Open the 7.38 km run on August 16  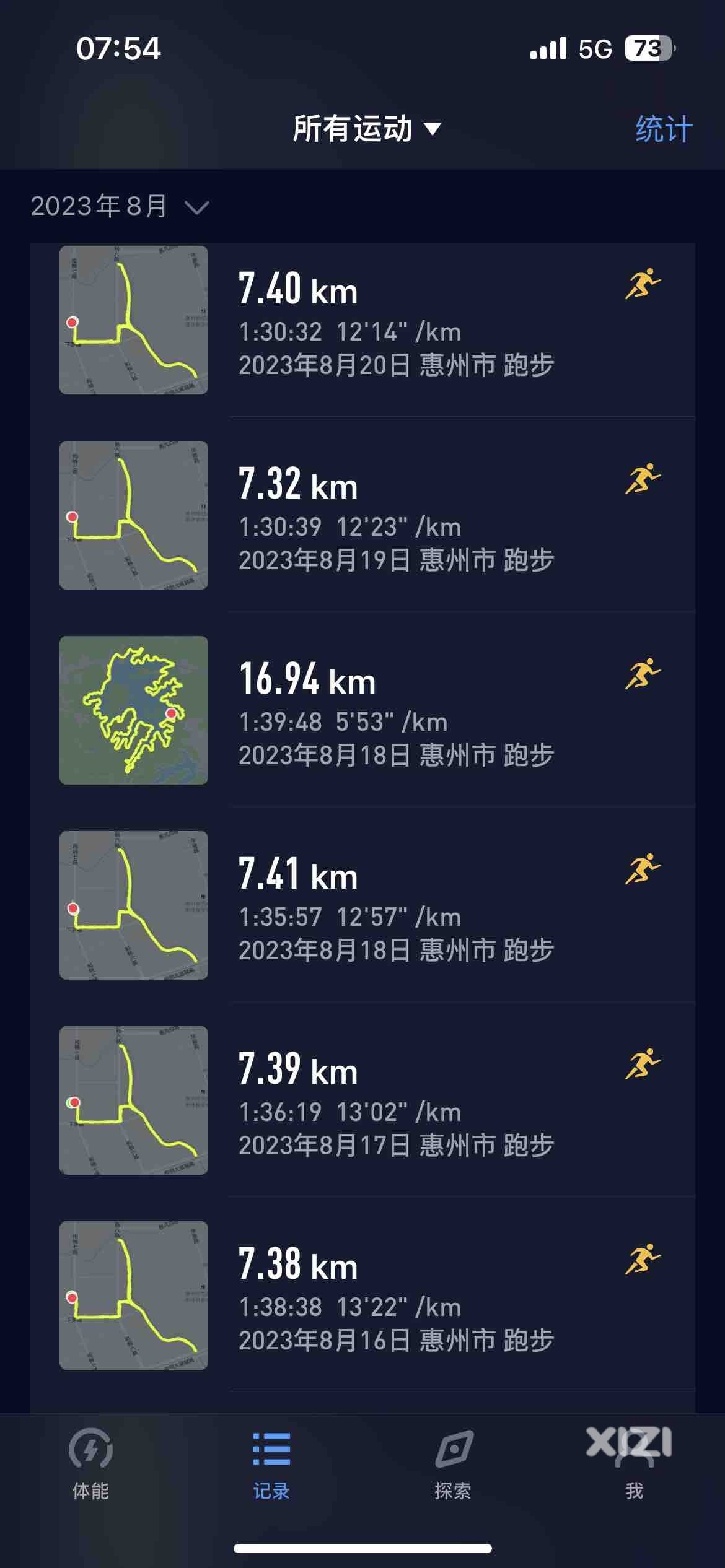tap(362, 1296)
